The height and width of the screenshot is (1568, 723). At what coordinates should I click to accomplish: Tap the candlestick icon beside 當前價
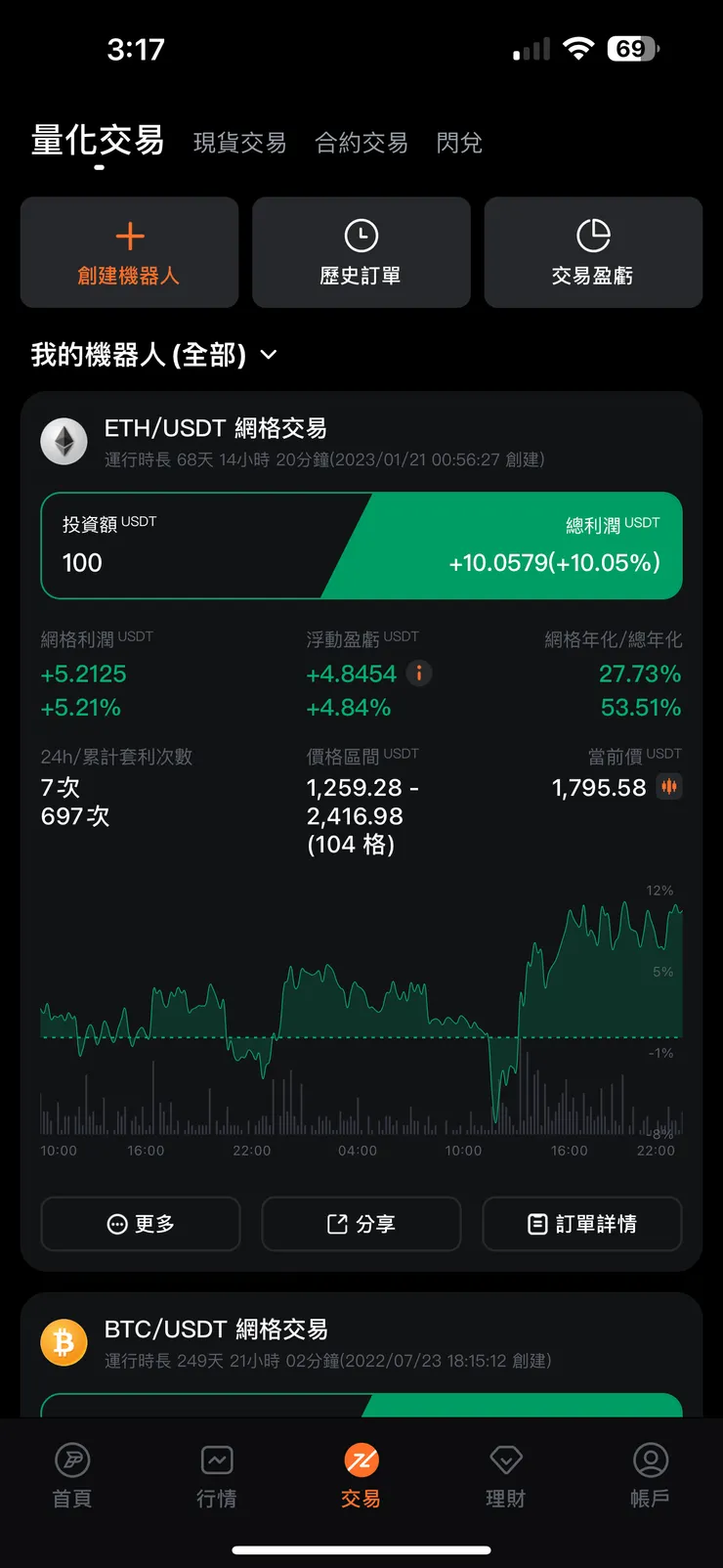coord(669,787)
